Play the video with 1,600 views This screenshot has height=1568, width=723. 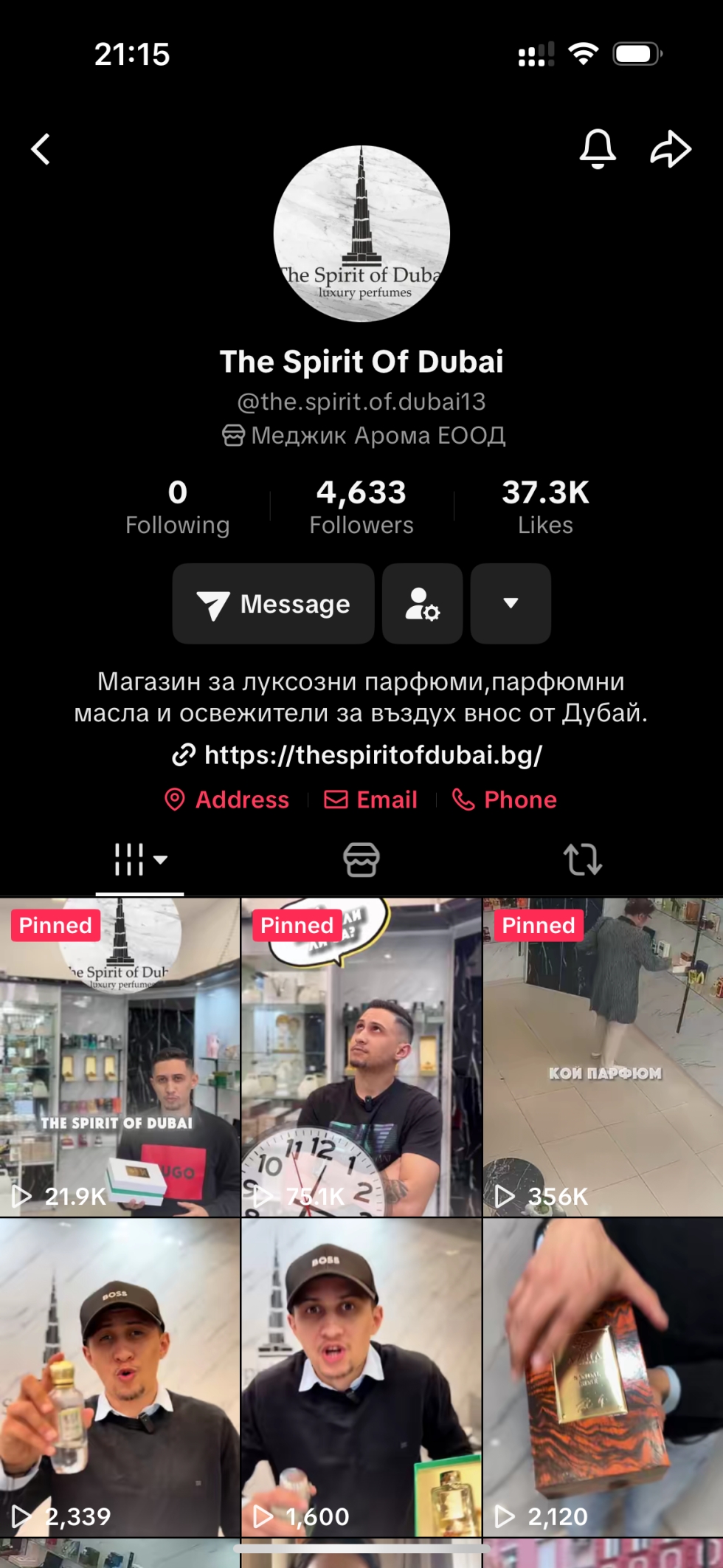click(361, 1378)
